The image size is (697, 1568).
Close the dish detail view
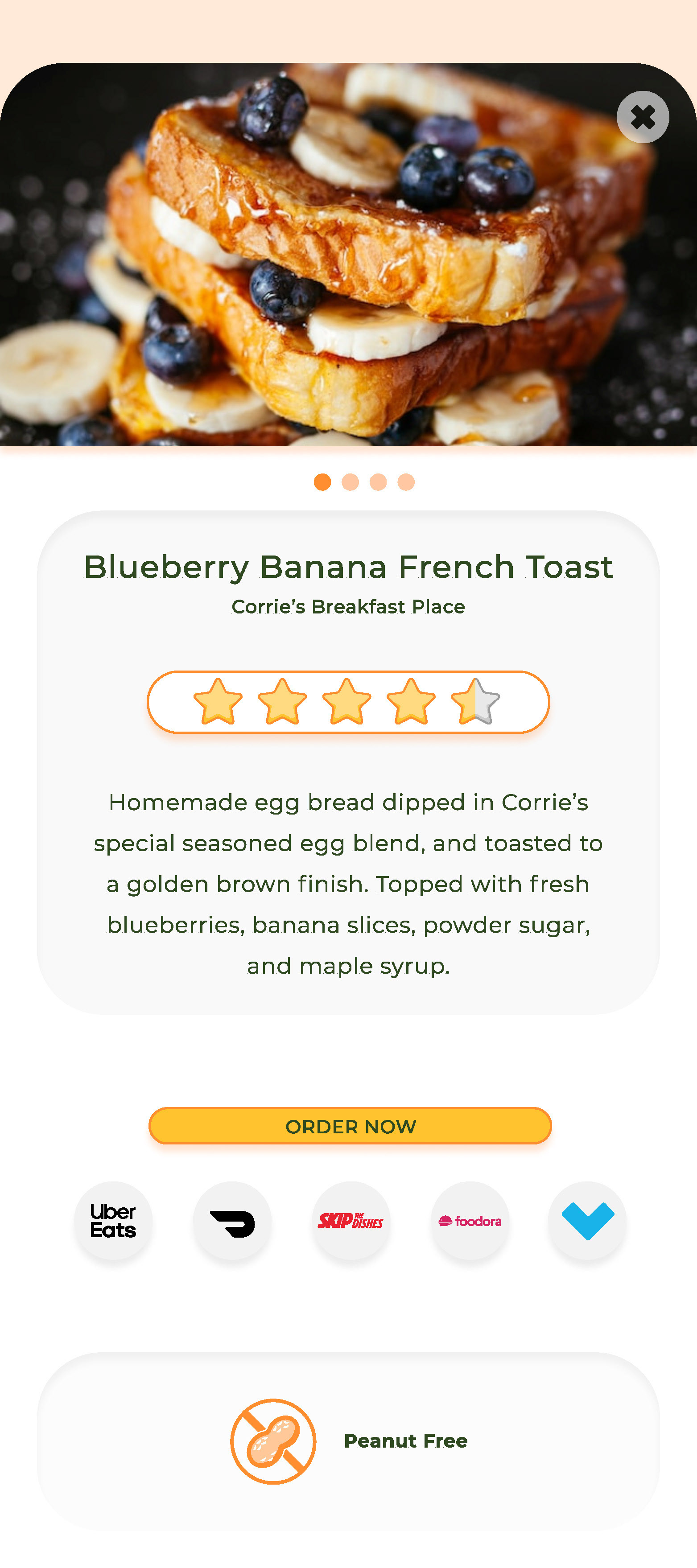[x=643, y=117]
